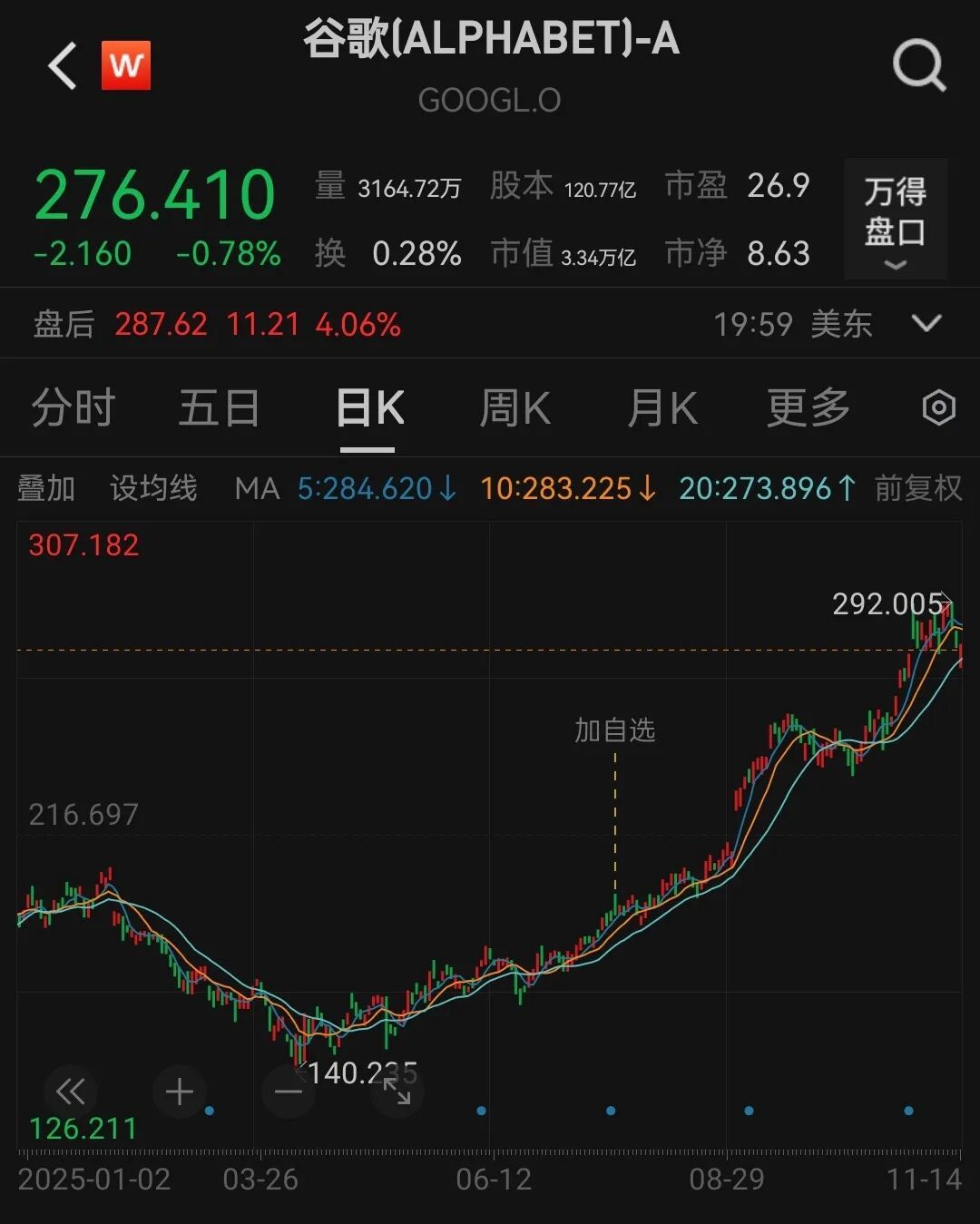Image resolution: width=980 pixels, height=1224 pixels.
Task: Select the 日K chart tab
Action: point(369,408)
